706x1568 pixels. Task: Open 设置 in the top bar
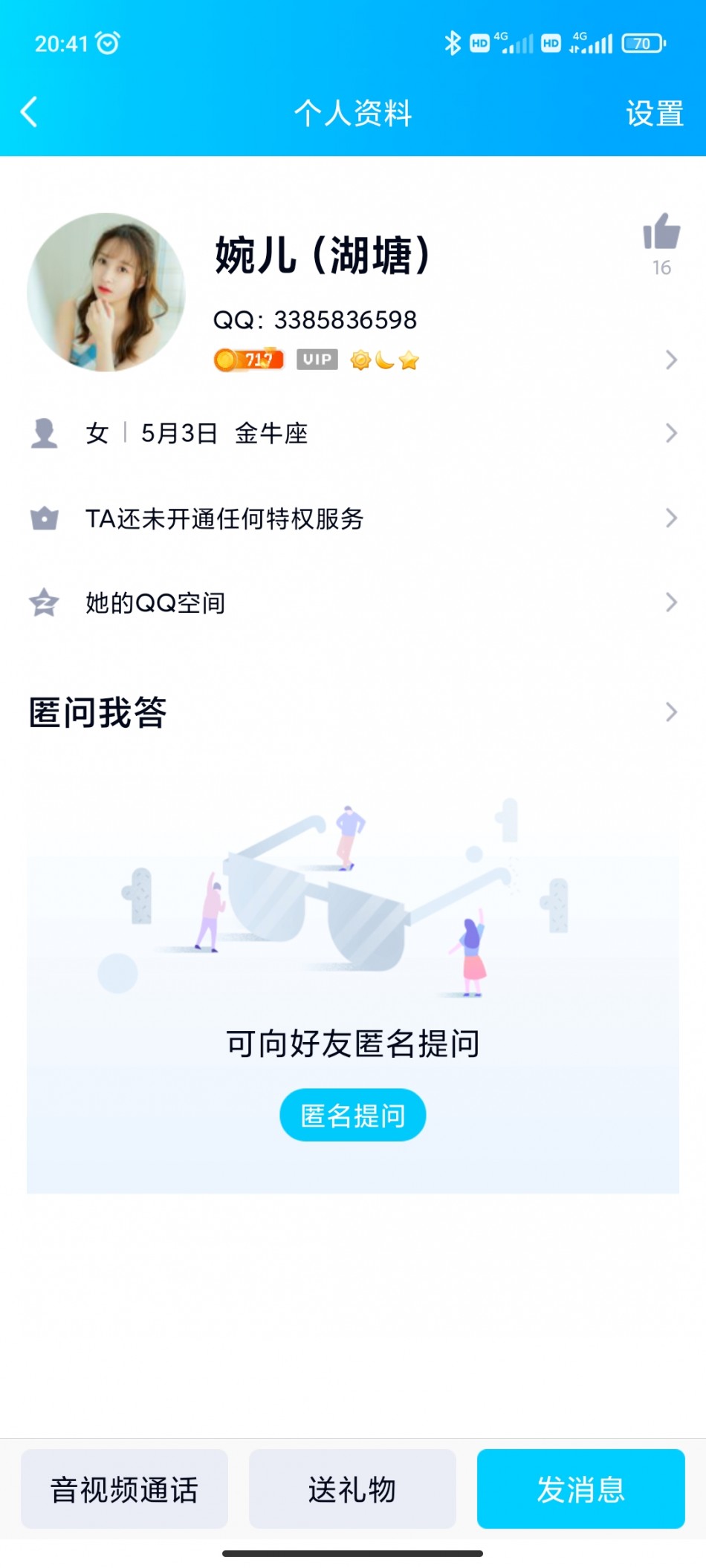point(654,114)
